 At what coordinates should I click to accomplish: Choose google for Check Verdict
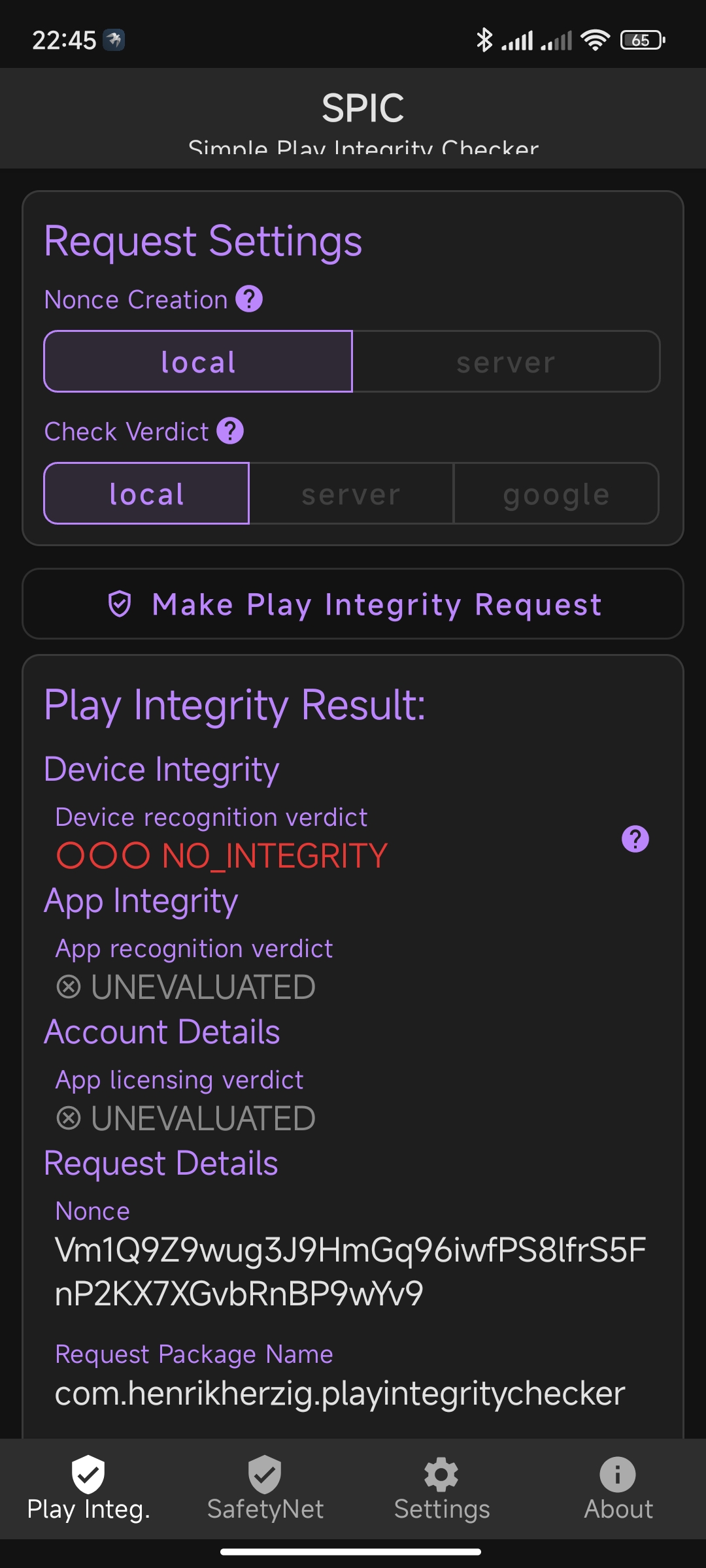556,493
